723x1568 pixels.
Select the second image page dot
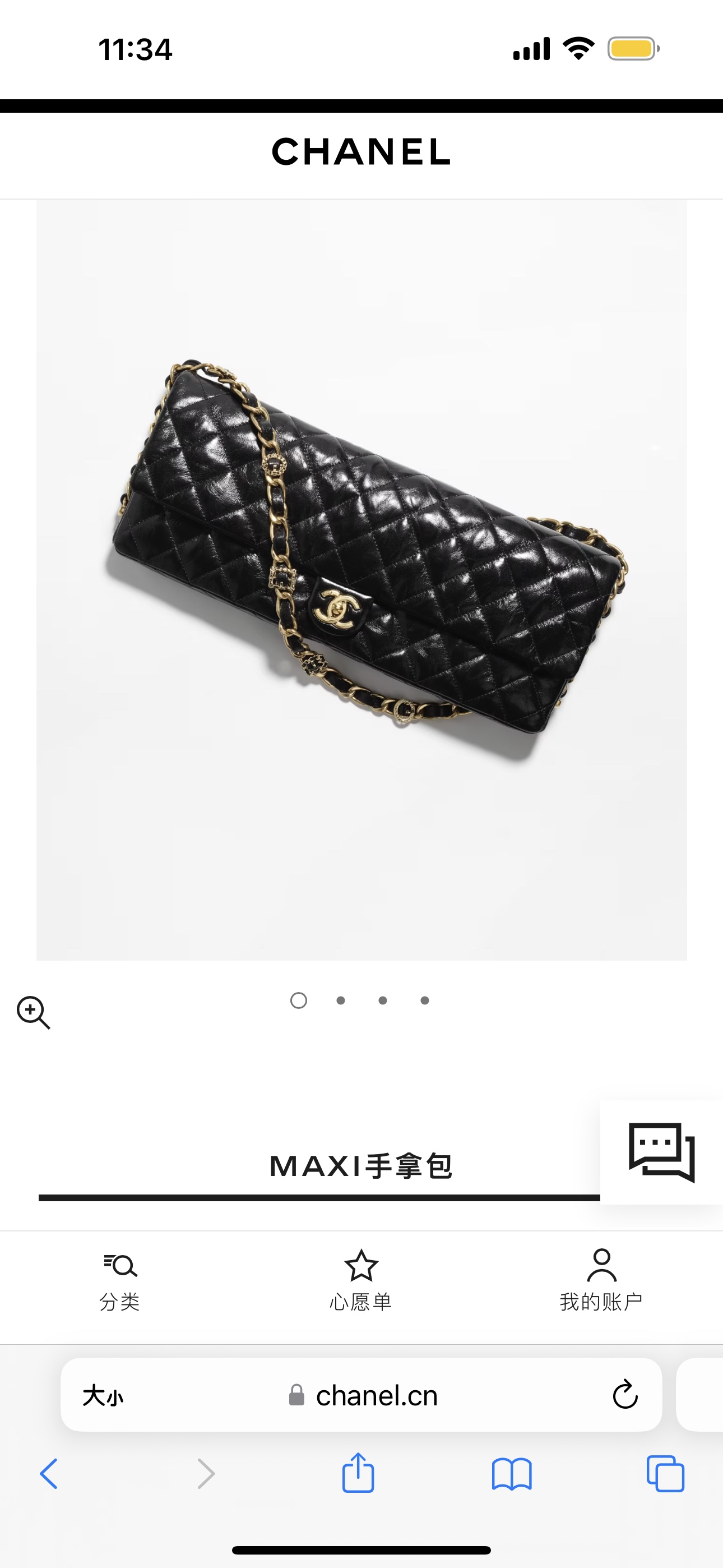(x=341, y=1000)
